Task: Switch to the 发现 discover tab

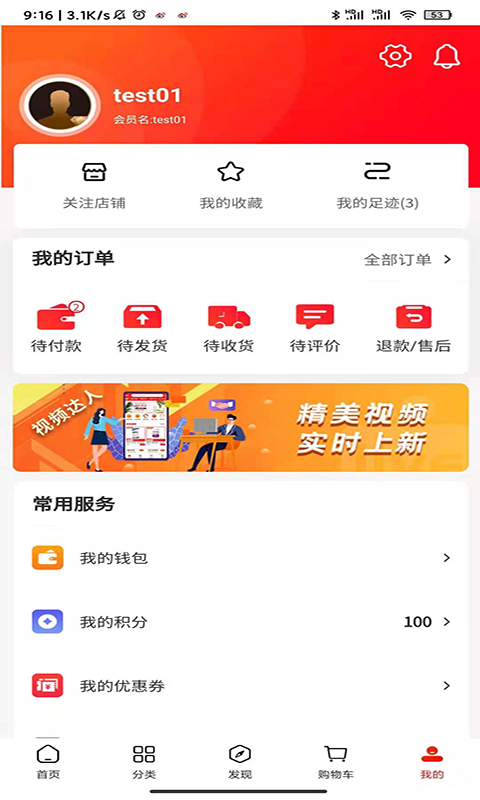Action: tap(240, 761)
